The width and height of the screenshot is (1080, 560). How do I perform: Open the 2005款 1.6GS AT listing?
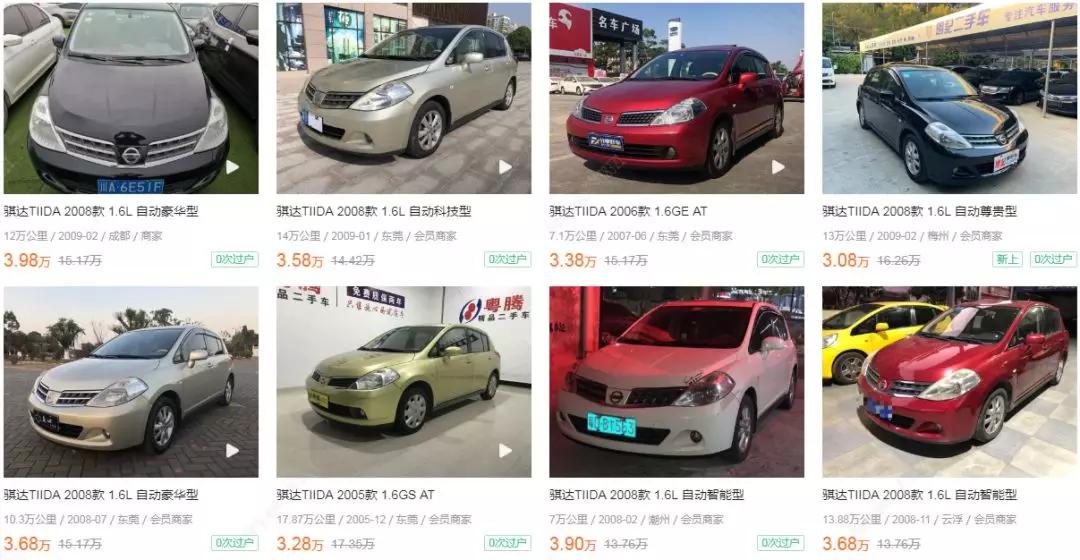pos(355,494)
